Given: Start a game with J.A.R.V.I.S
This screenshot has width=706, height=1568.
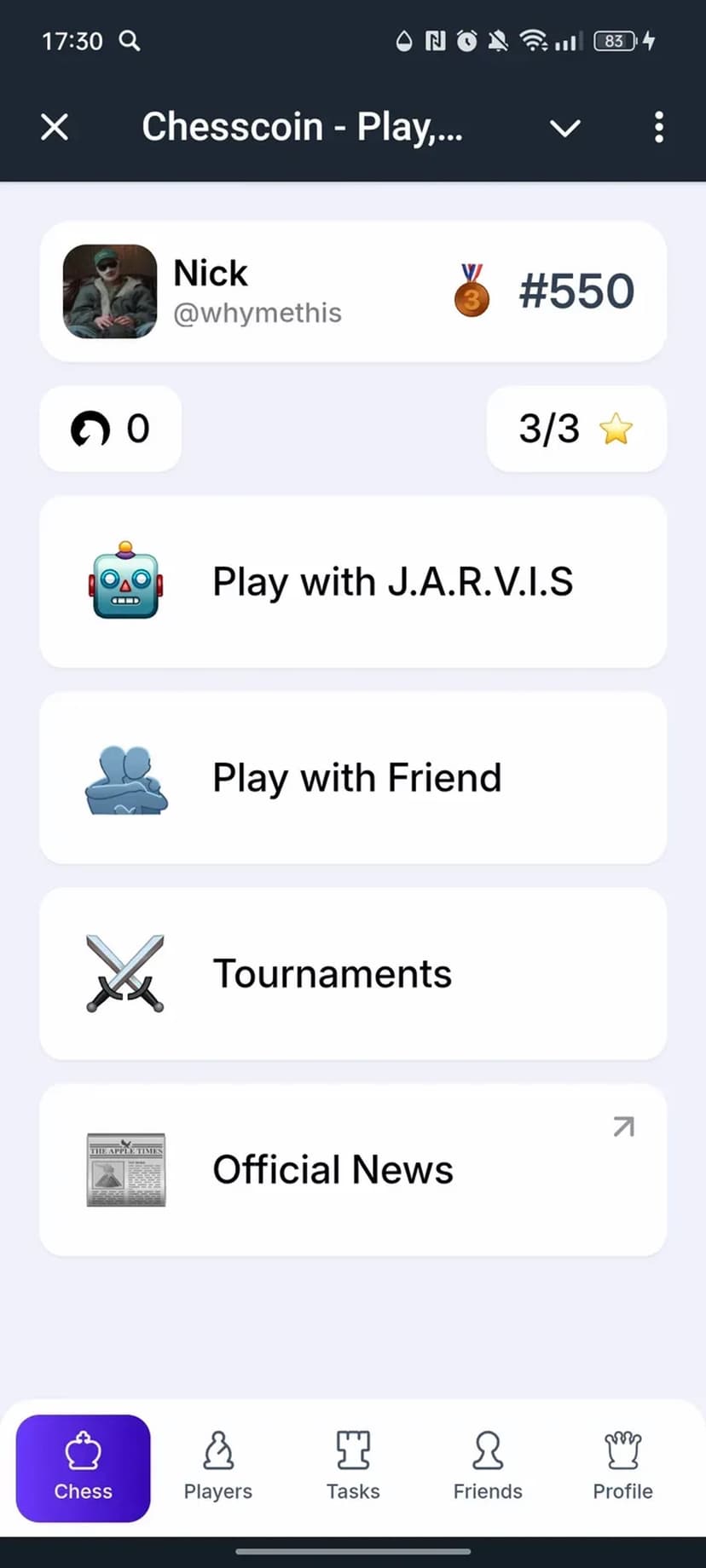Looking at the screenshot, I should point(352,582).
